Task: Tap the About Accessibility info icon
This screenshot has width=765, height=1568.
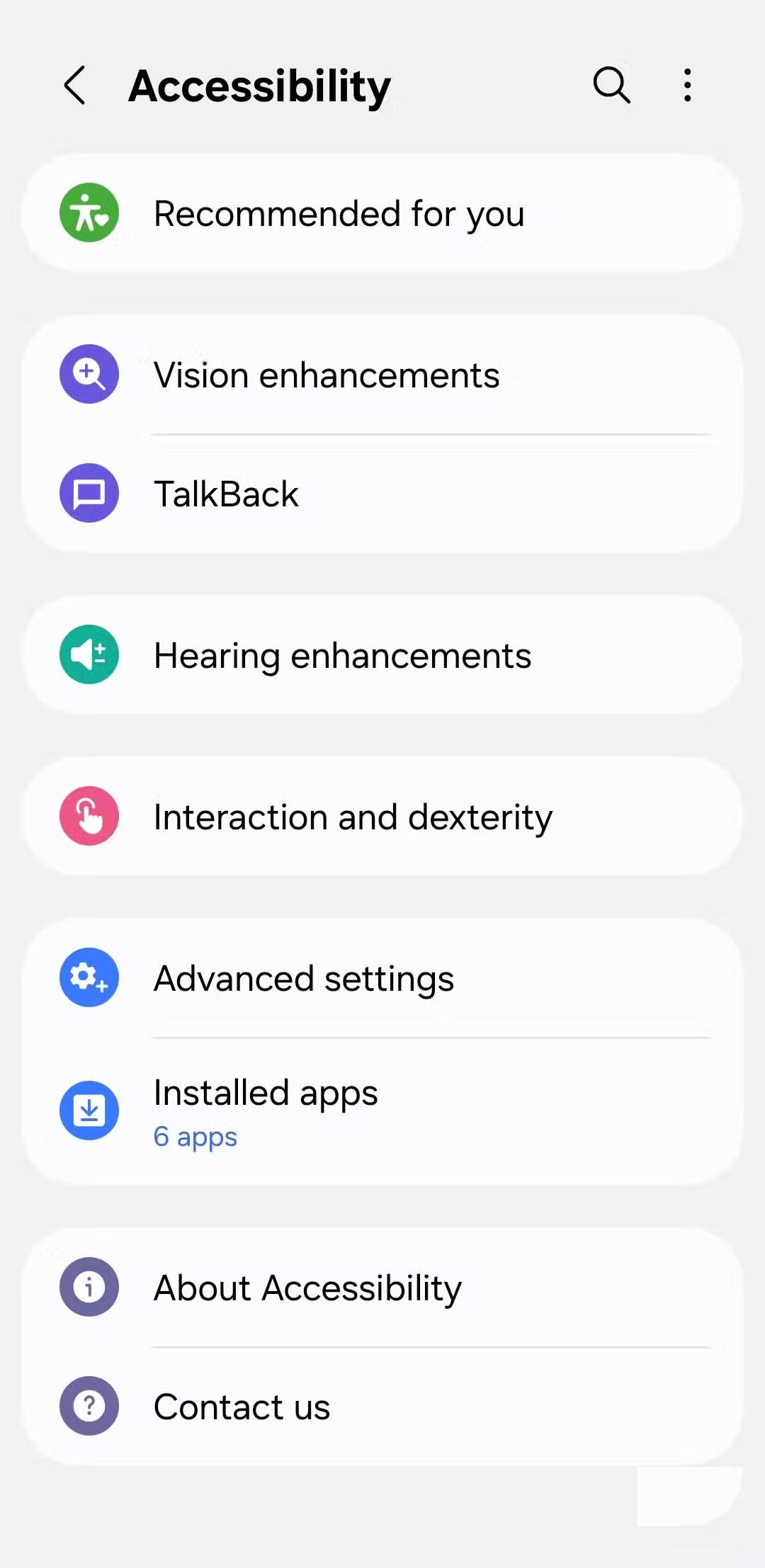Action: click(x=89, y=1288)
